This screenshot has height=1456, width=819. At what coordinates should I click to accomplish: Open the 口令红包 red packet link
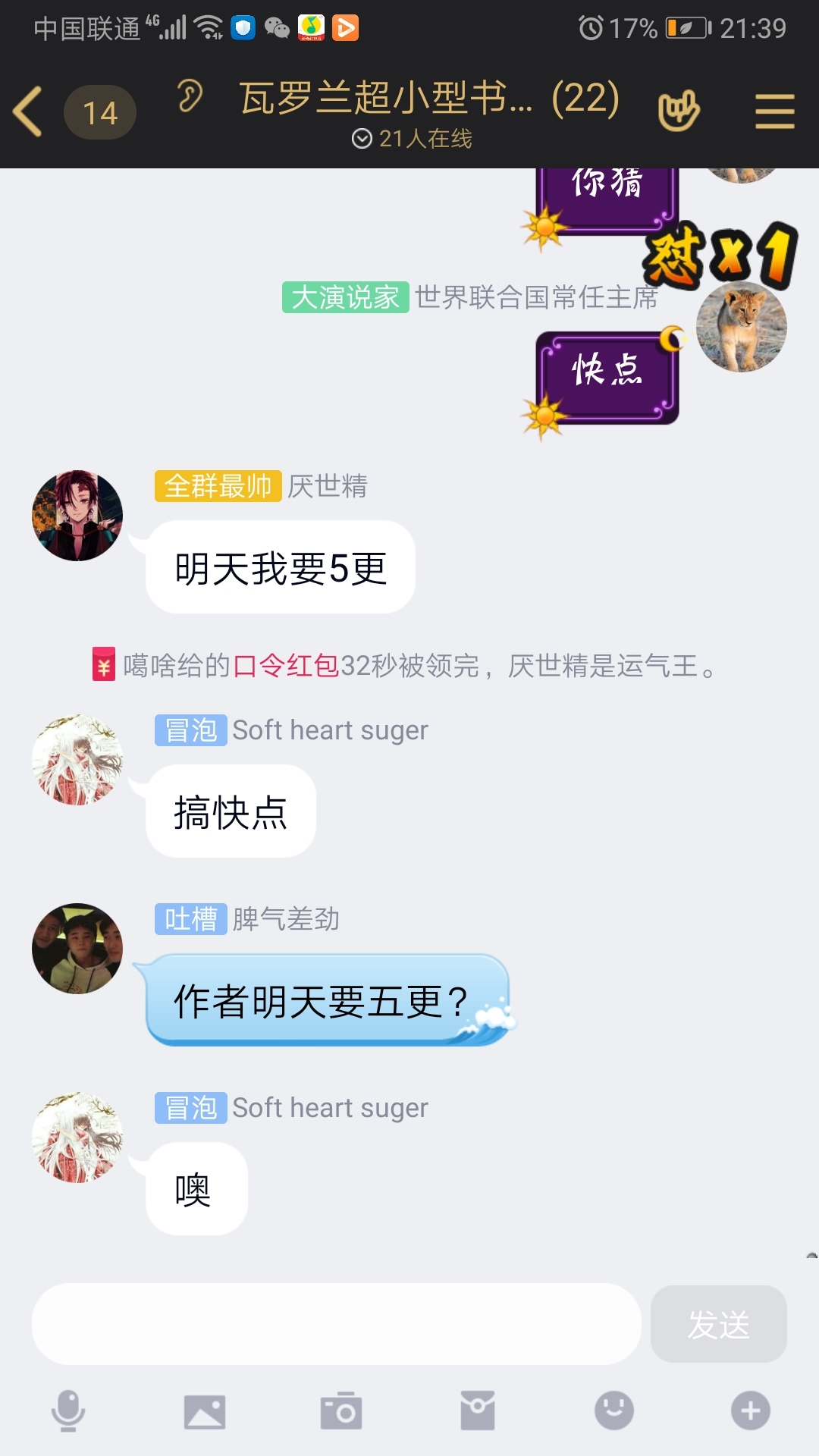pyautogui.click(x=286, y=666)
